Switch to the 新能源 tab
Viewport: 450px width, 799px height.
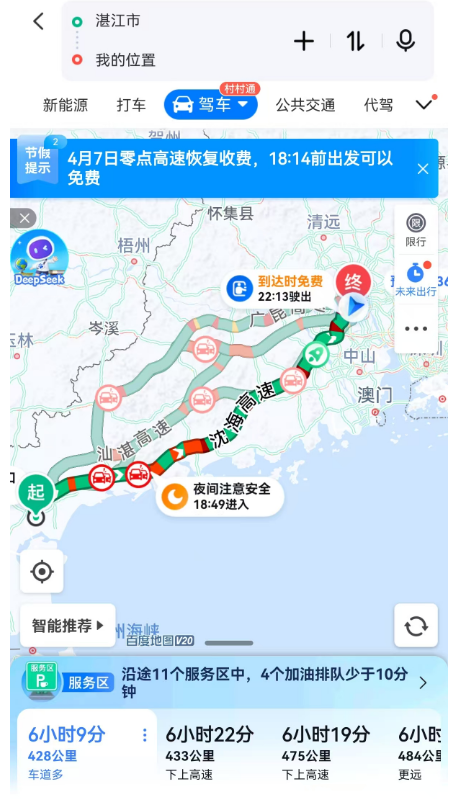tap(65, 105)
